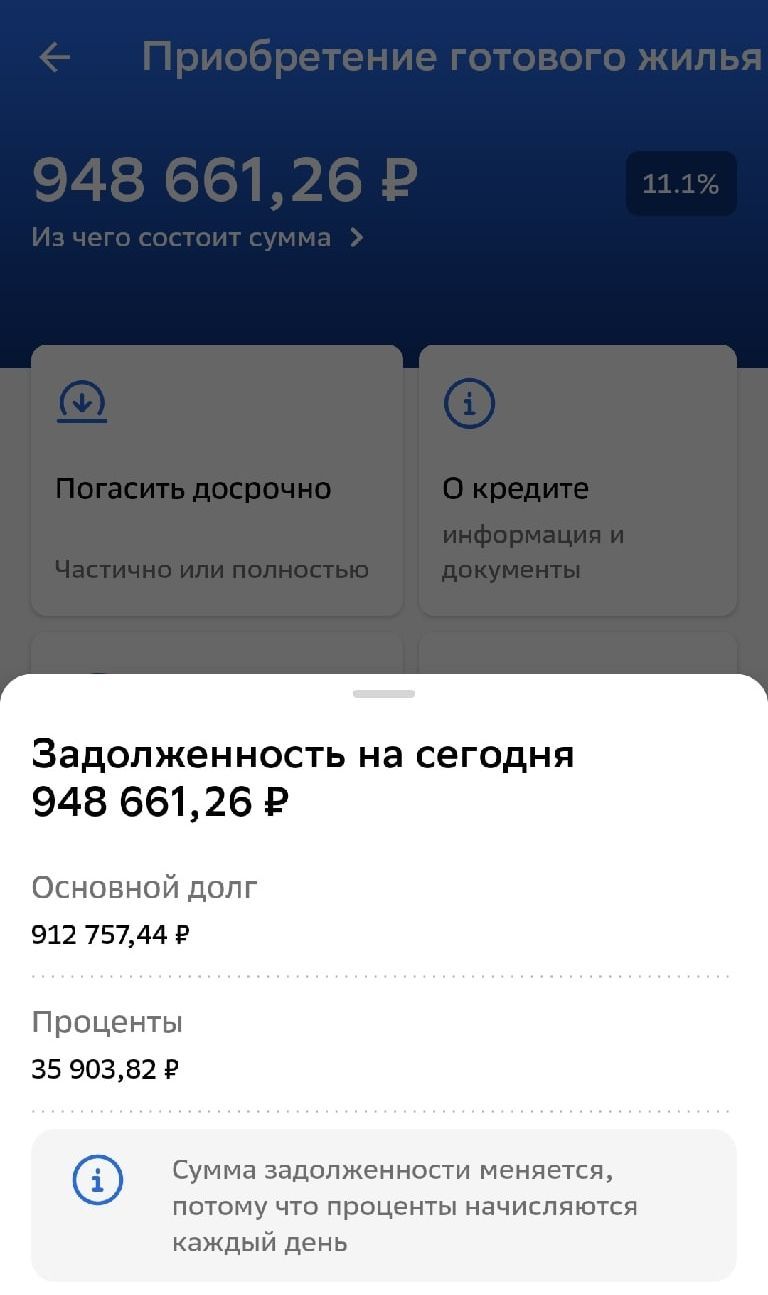Open the 'О кредите' information card
This screenshot has height=1295, width=768.
(x=577, y=480)
